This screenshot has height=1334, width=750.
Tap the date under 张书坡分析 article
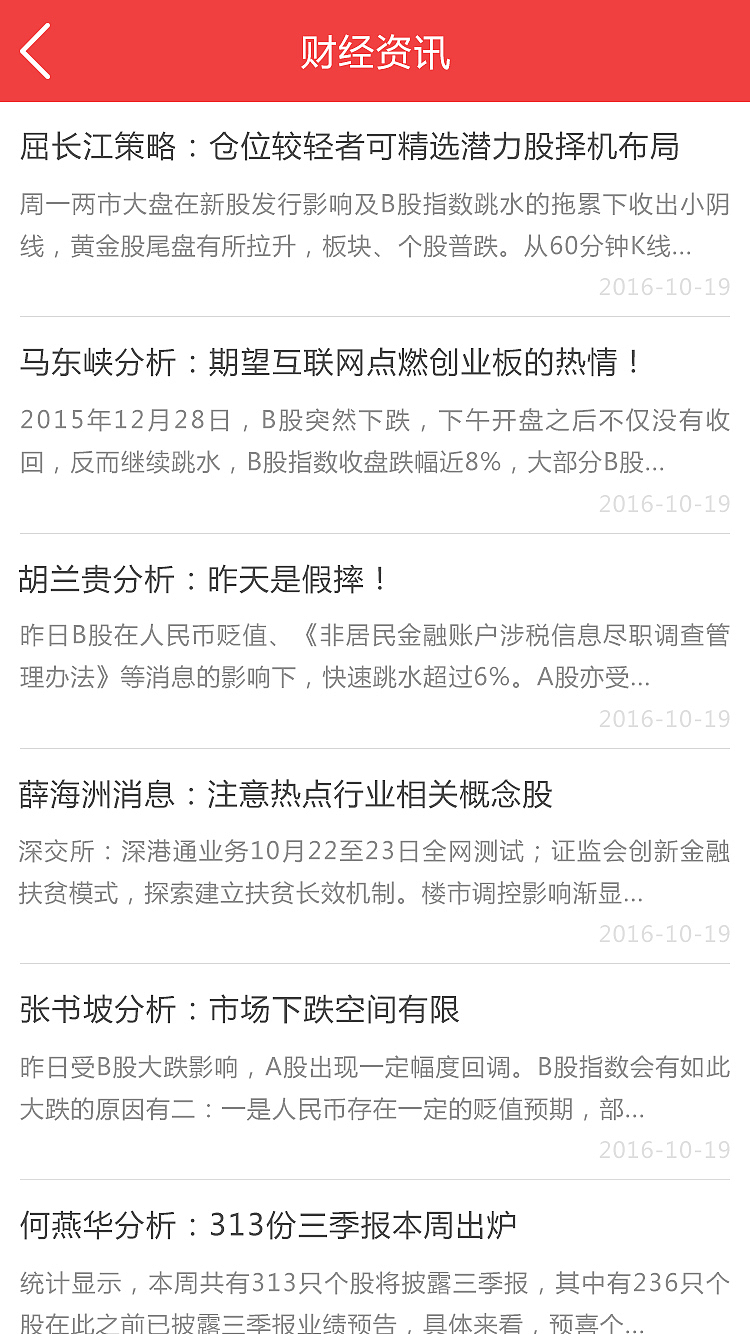pyautogui.click(x=665, y=1148)
